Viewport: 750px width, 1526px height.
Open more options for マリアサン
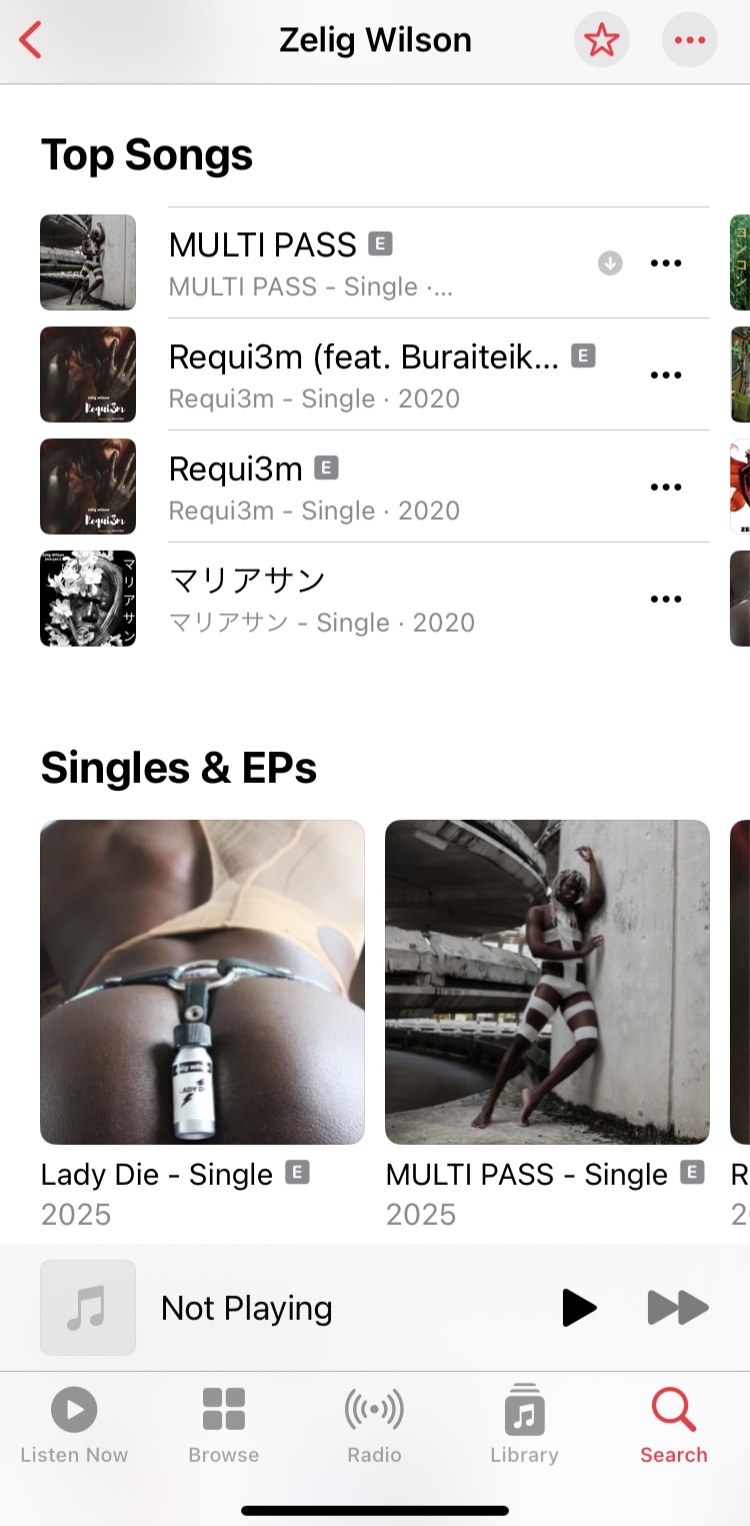[665, 599]
